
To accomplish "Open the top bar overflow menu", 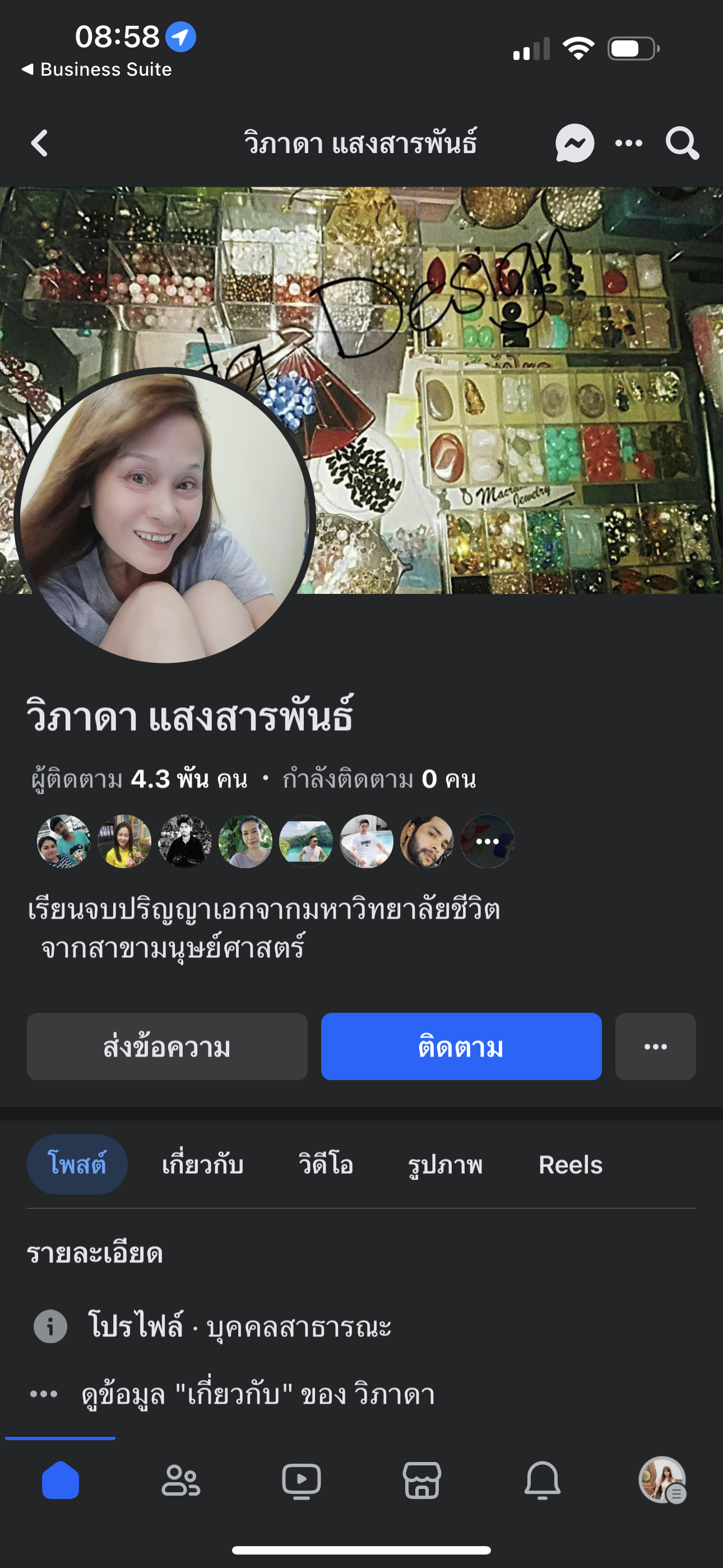I will (628, 144).
